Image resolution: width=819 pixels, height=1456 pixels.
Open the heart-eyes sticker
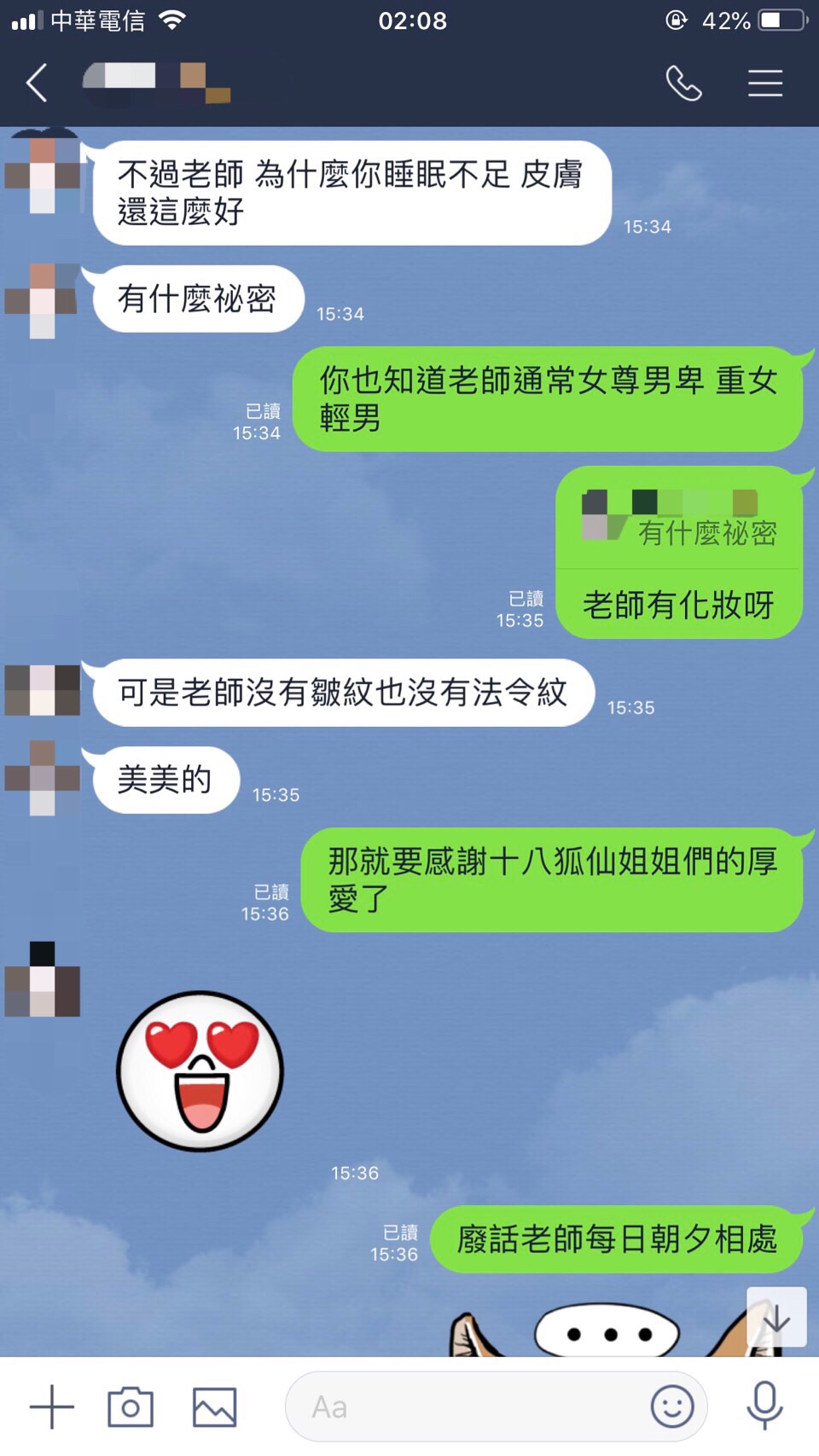[200, 1070]
